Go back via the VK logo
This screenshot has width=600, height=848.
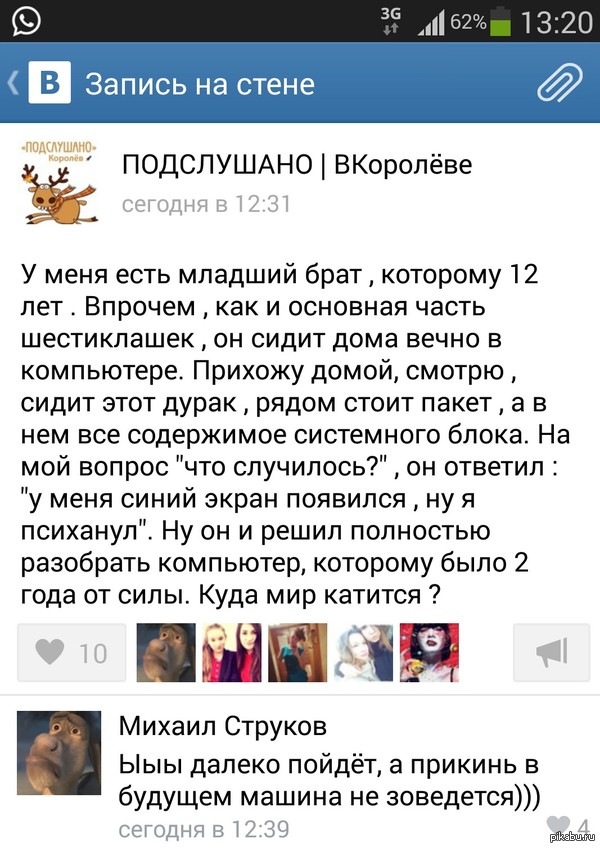pos(45,84)
